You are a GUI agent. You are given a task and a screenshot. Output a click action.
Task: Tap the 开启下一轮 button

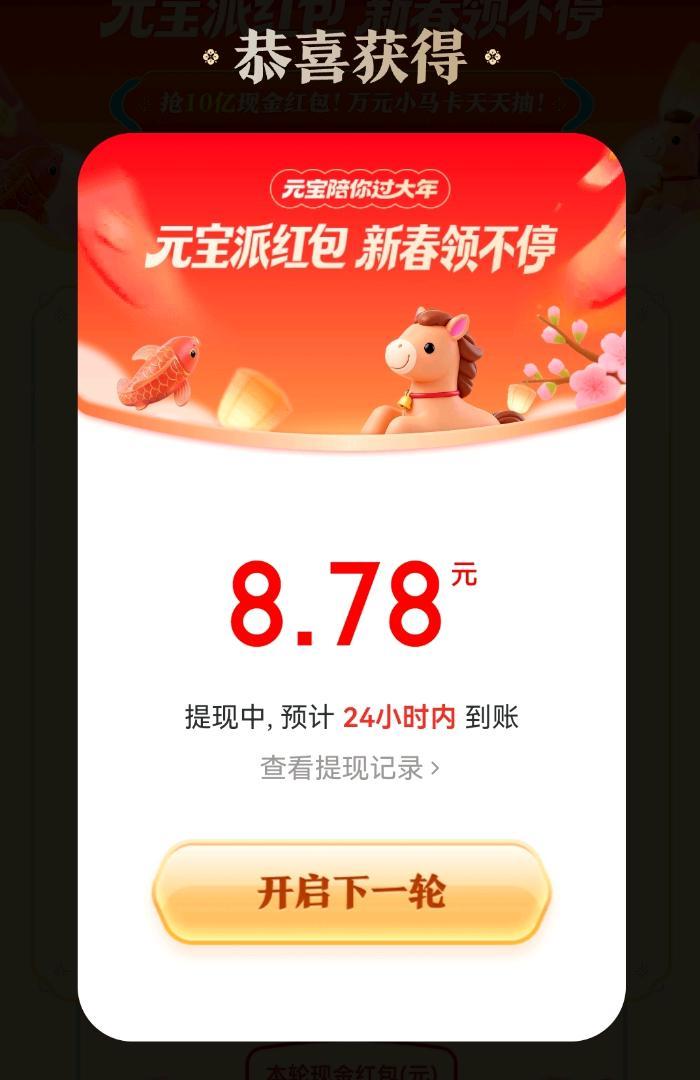click(x=351, y=892)
